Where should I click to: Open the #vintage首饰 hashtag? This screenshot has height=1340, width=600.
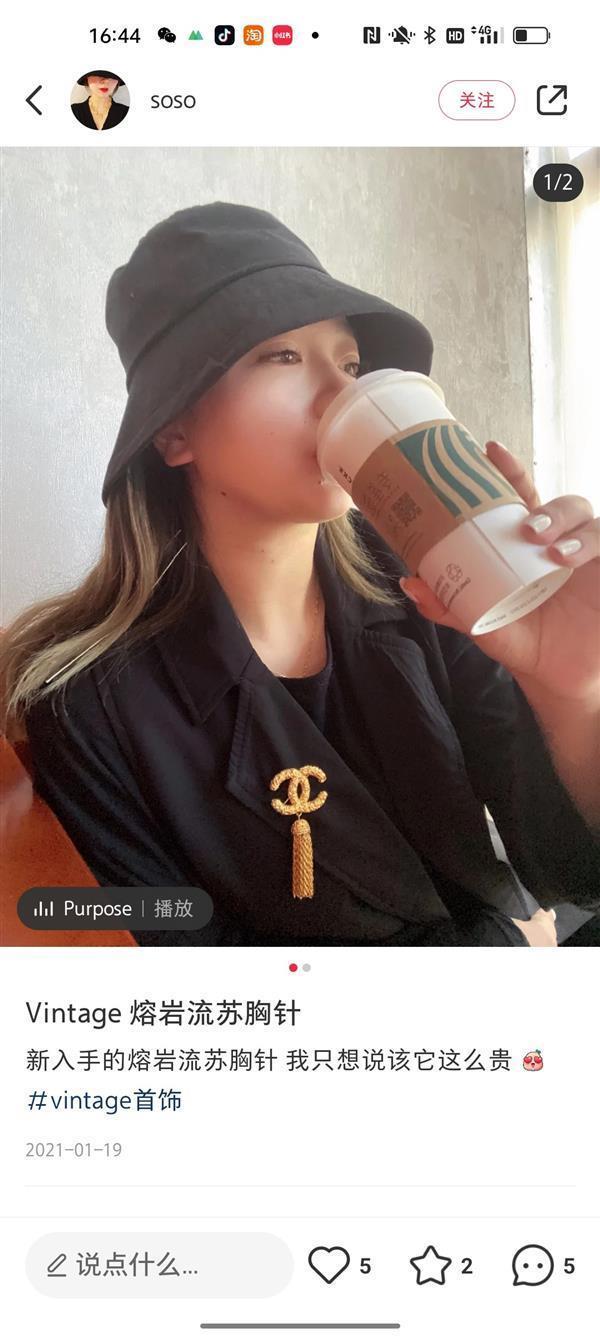pos(104,1101)
